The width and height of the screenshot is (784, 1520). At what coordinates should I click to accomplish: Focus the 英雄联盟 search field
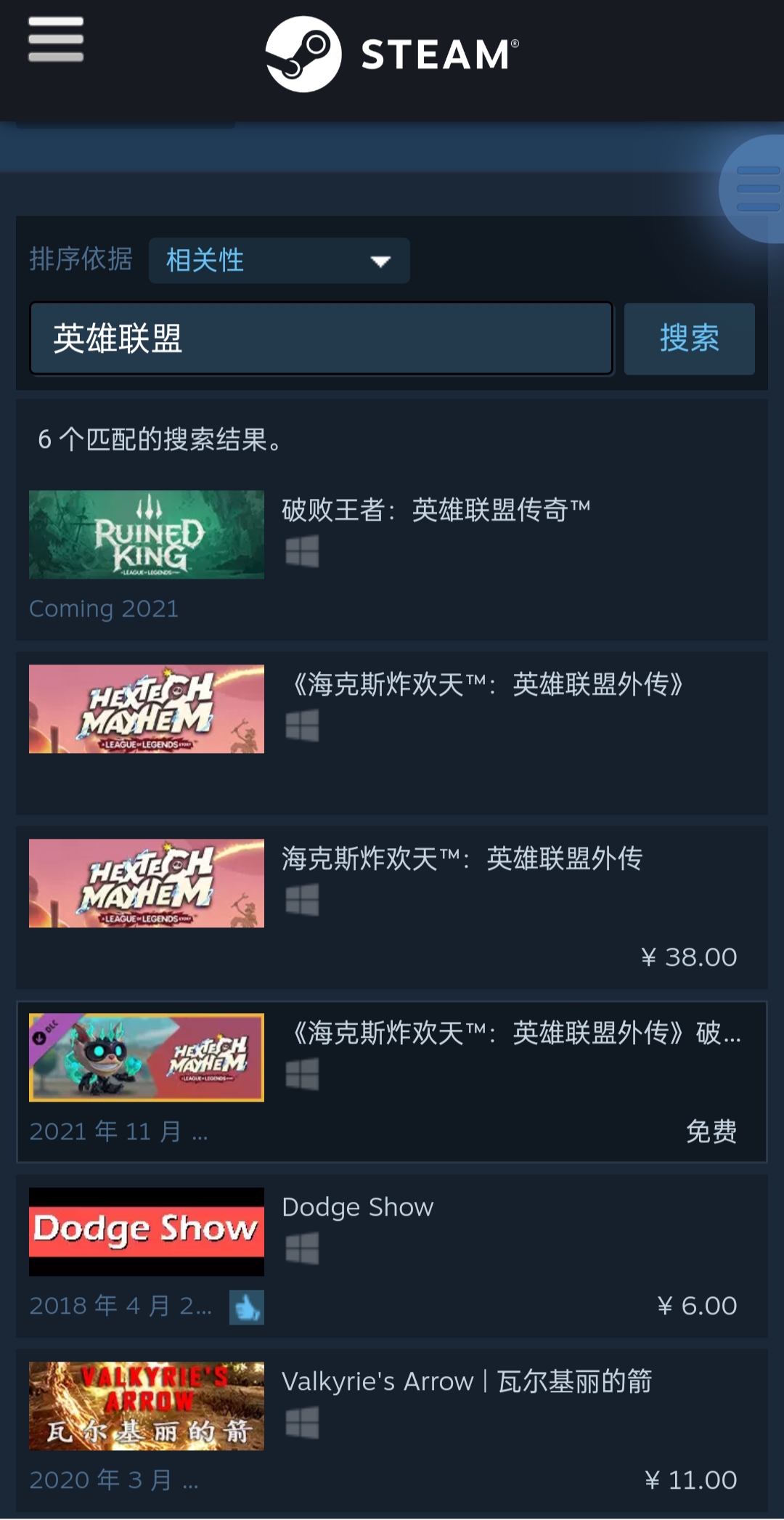pos(321,339)
